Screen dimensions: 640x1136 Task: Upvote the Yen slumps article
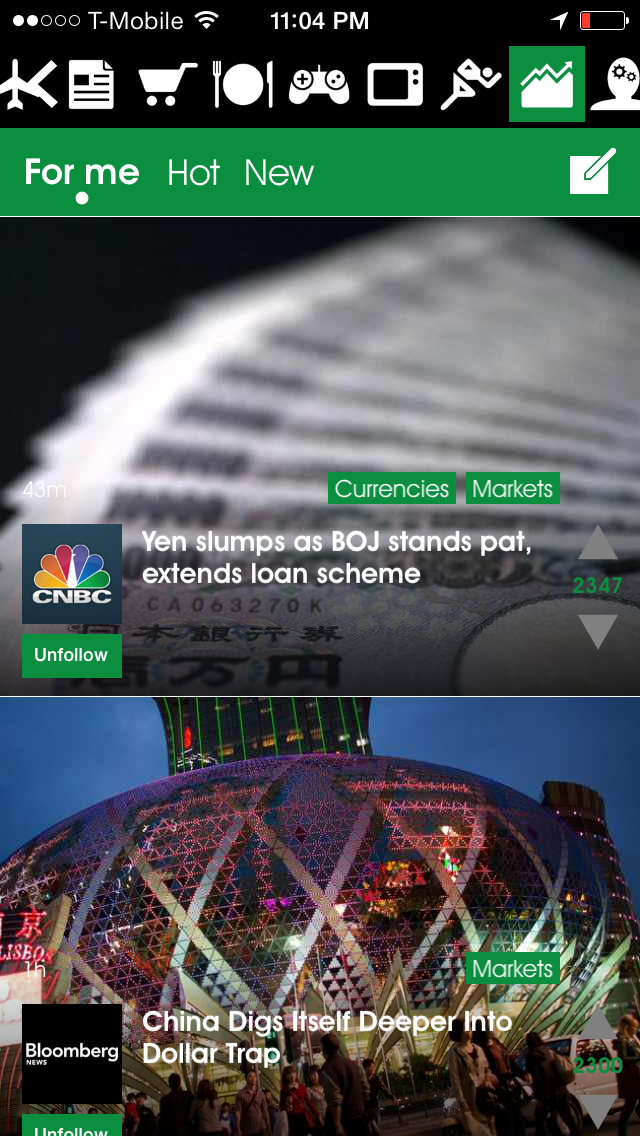(x=598, y=543)
